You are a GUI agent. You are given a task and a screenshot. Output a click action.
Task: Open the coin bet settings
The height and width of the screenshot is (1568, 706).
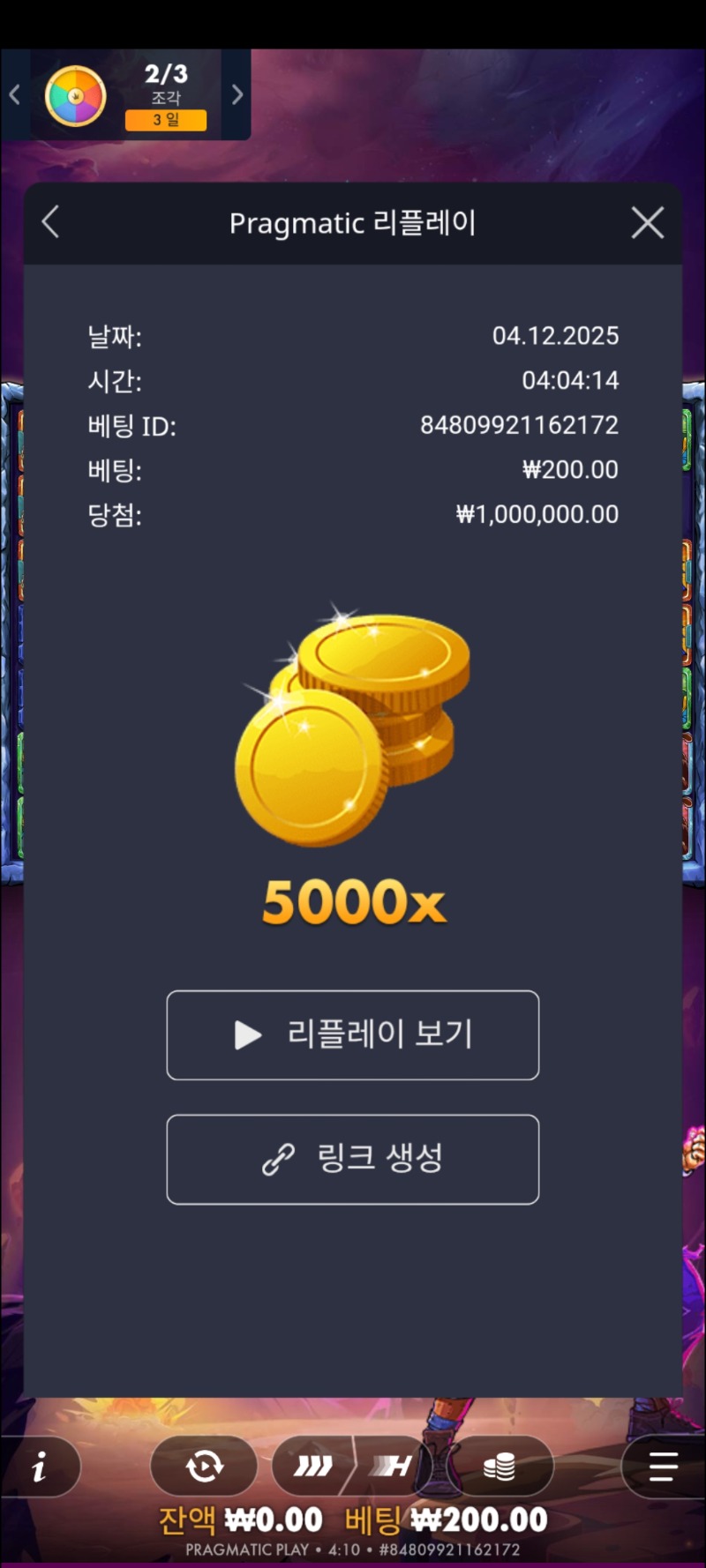coord(499,1466)
